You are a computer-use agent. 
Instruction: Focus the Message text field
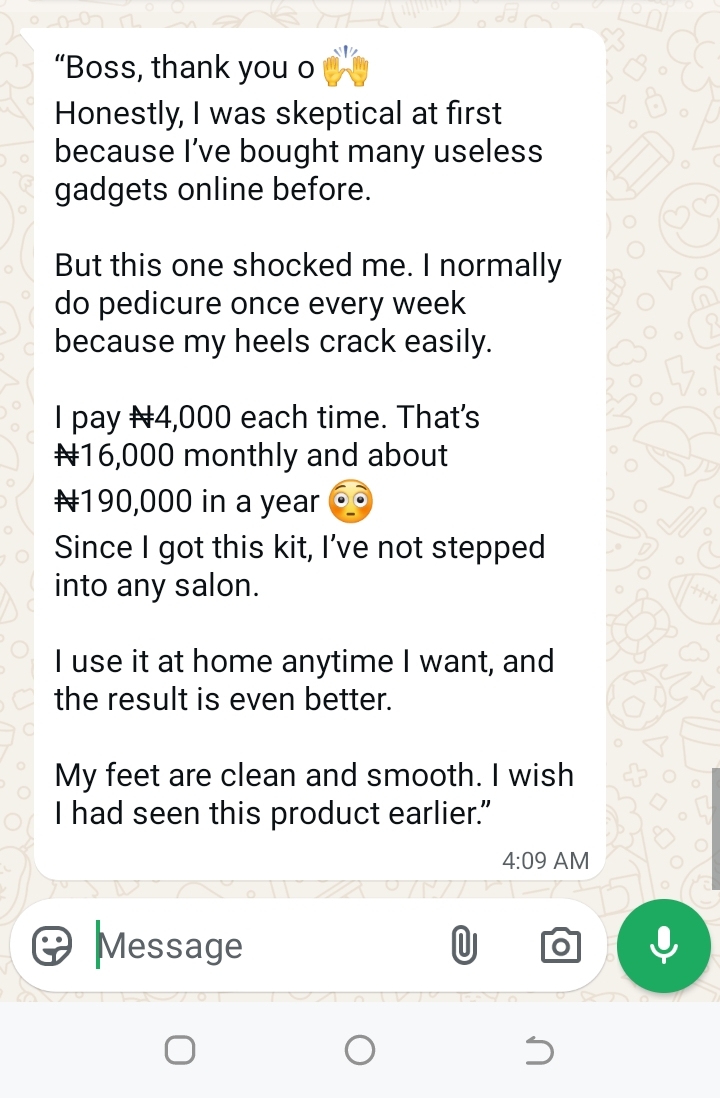pyautogui.click(x=260, y=945)
